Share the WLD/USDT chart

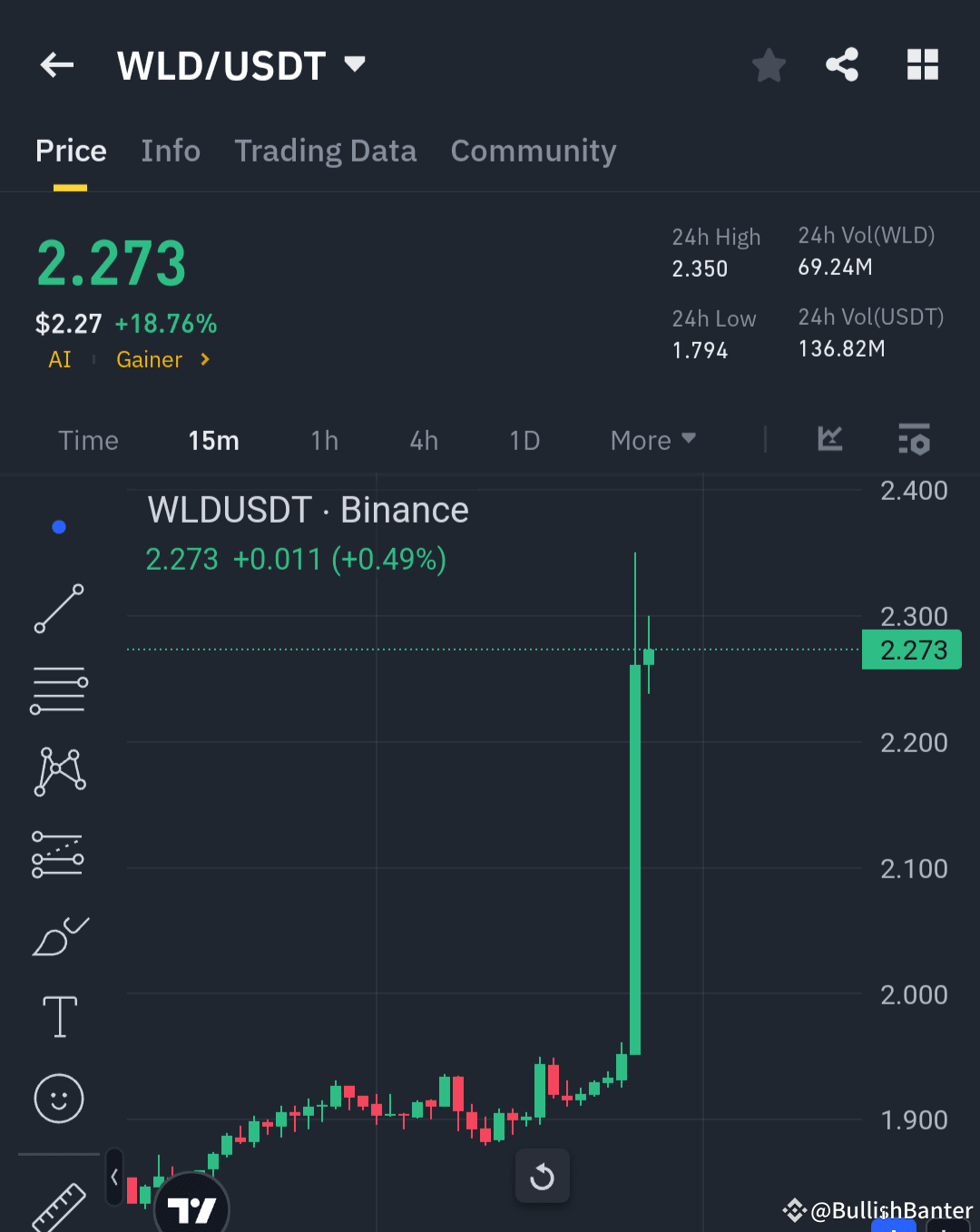(842, 64)
